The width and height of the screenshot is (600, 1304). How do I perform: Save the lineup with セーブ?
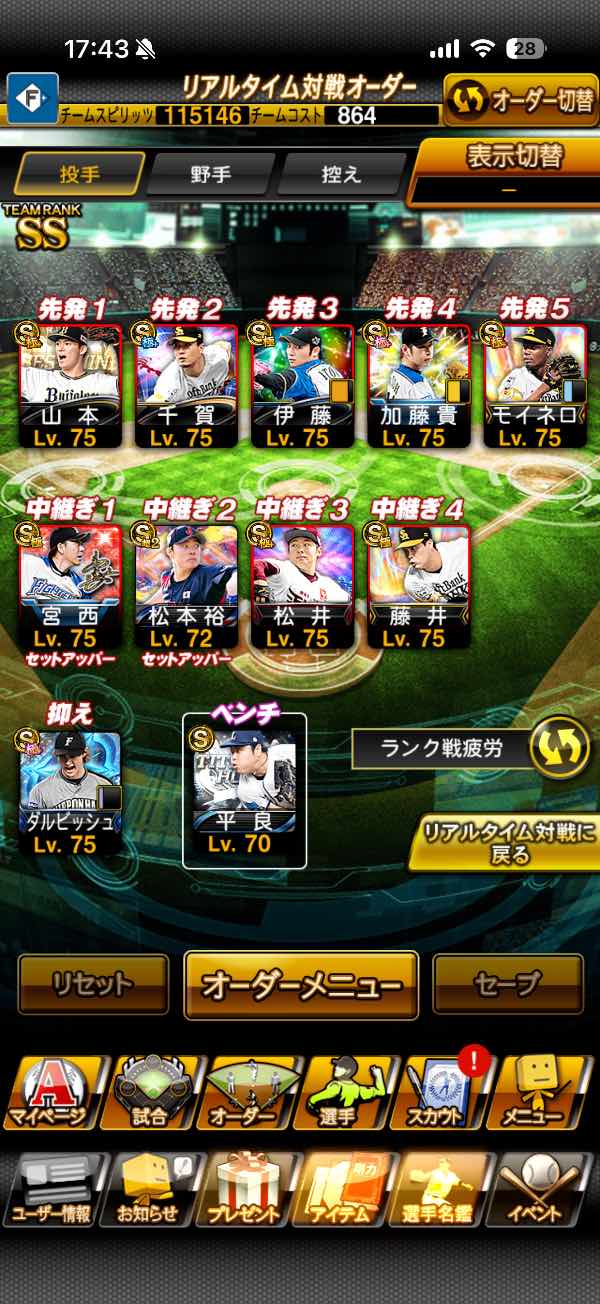pyautogui.click(x=508, y=984)
